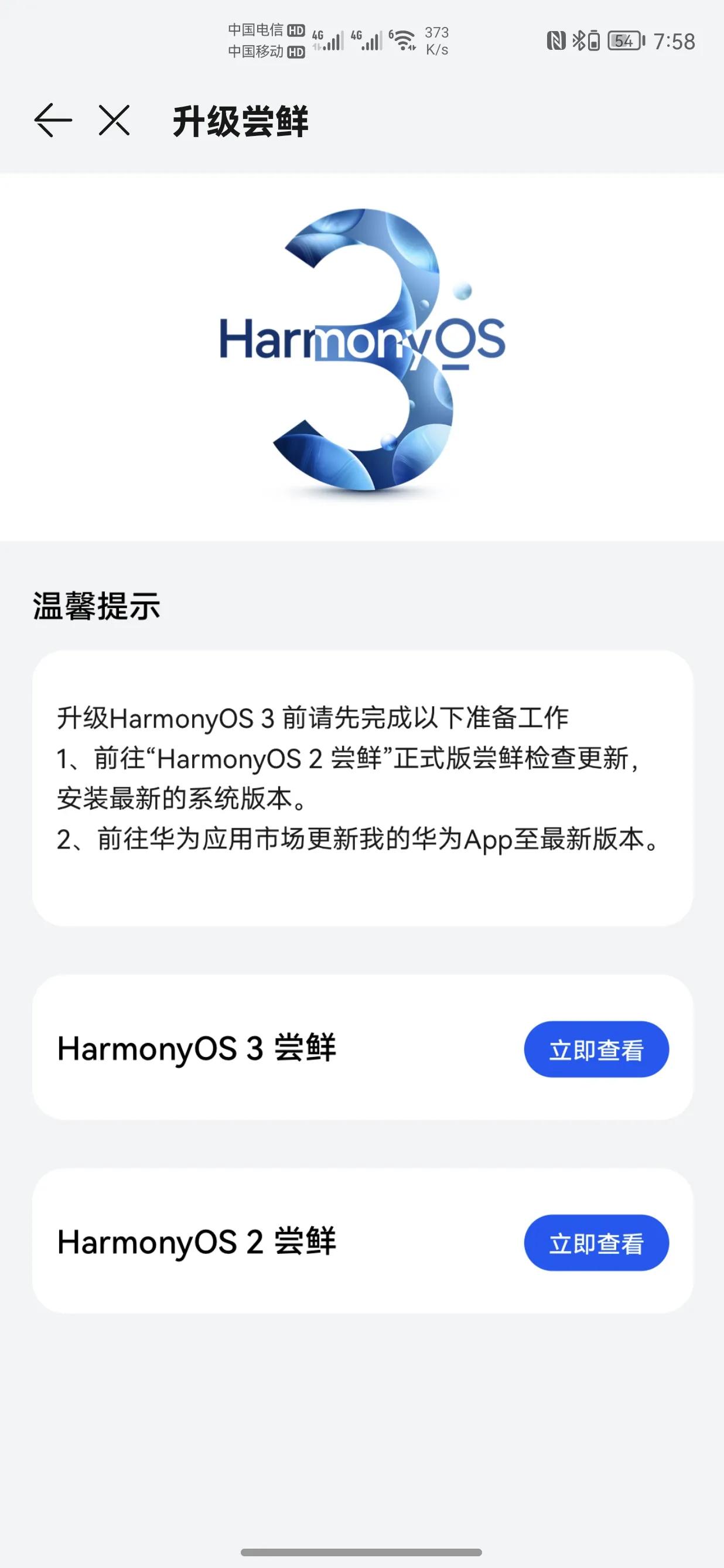Tap 立即查看 for HarmonyOS 3 尝鲜
The width and height of the screenshot is (724, 1568).
tap(597, 1048)
